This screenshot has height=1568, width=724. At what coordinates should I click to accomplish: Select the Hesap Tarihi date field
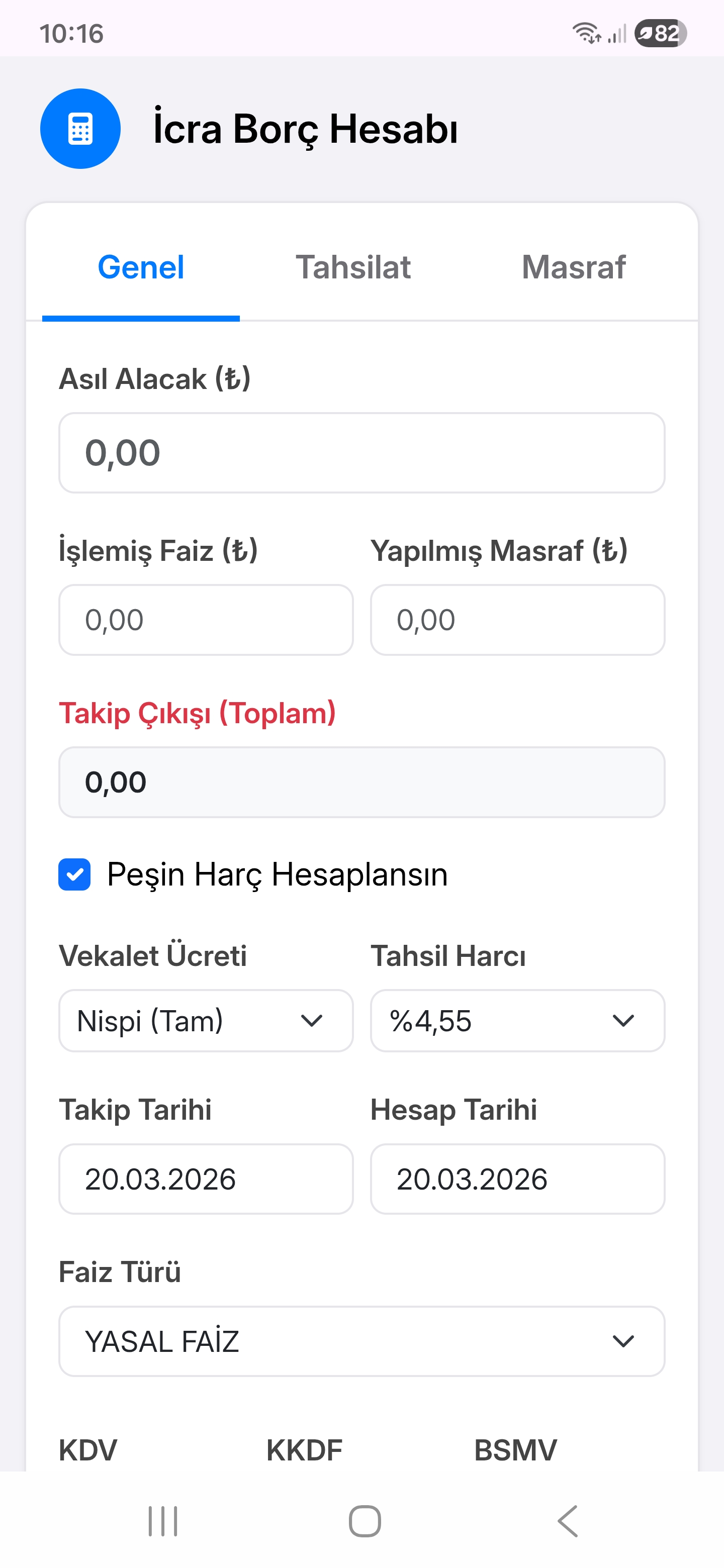coord(516,1179)
